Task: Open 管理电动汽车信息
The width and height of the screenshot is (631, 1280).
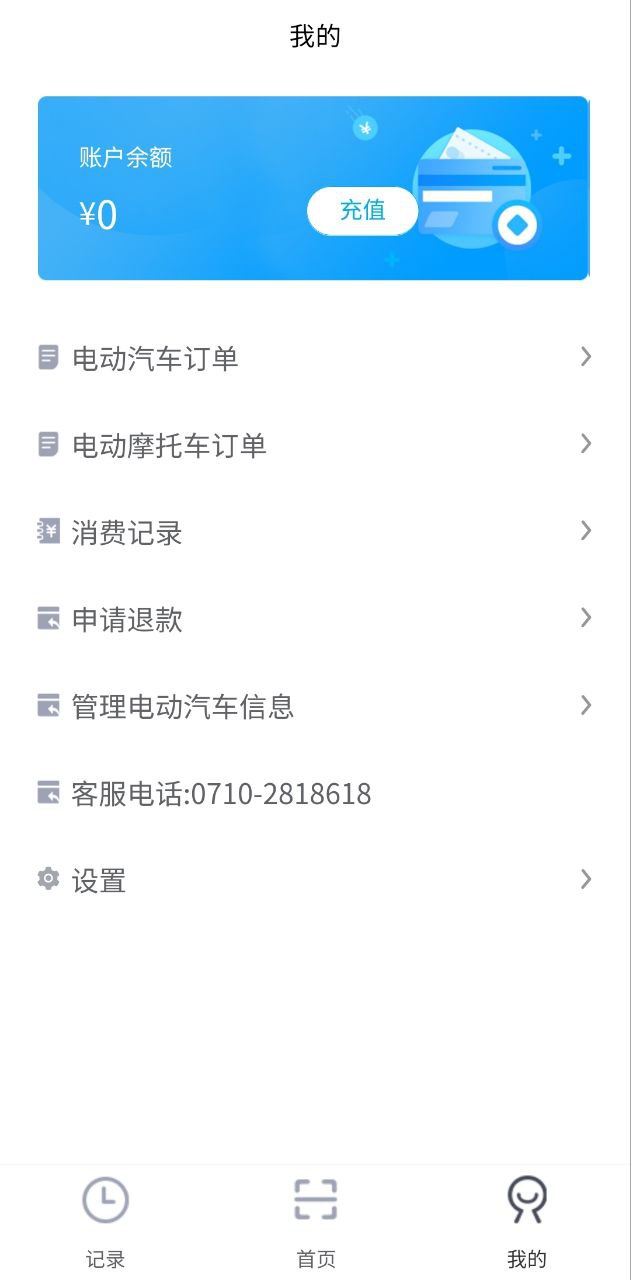Action: pyautogui.click(x=315, y=706)
